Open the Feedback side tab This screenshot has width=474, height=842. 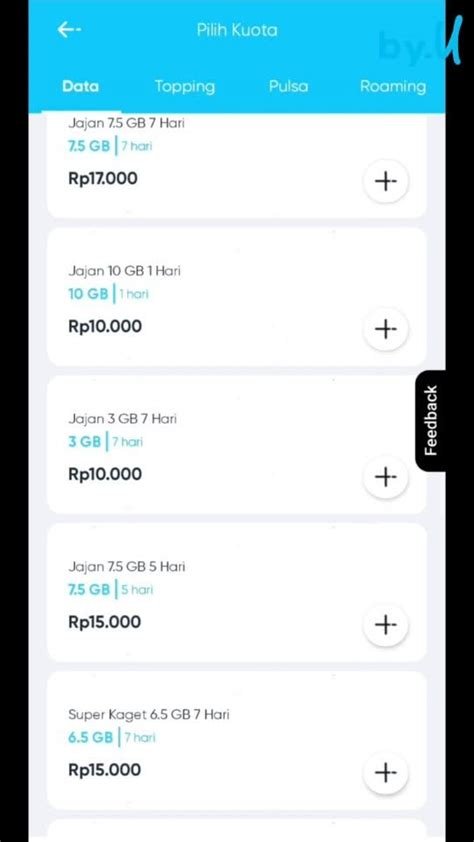431,420
